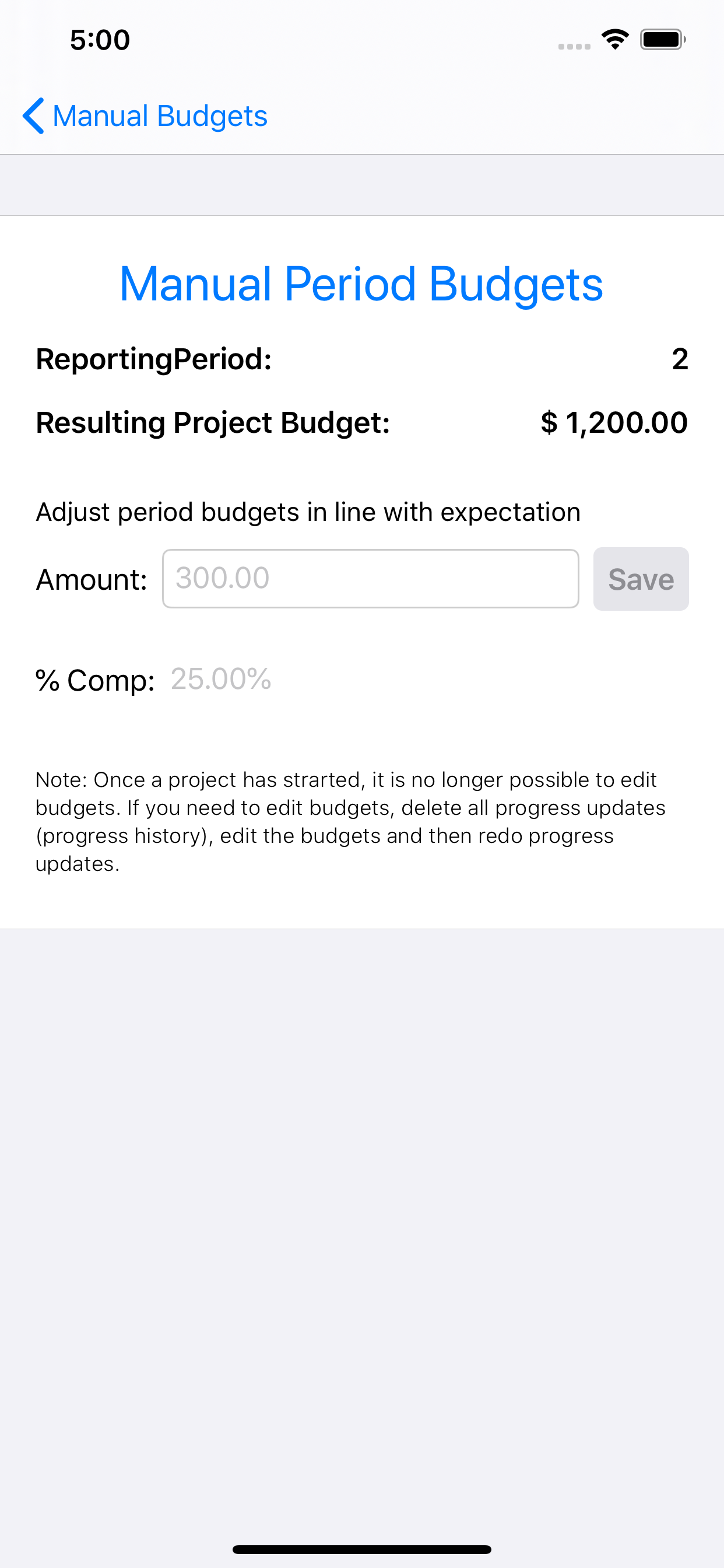Go back to Manual Budgets
724x1568 pixels.
point(145,116)
